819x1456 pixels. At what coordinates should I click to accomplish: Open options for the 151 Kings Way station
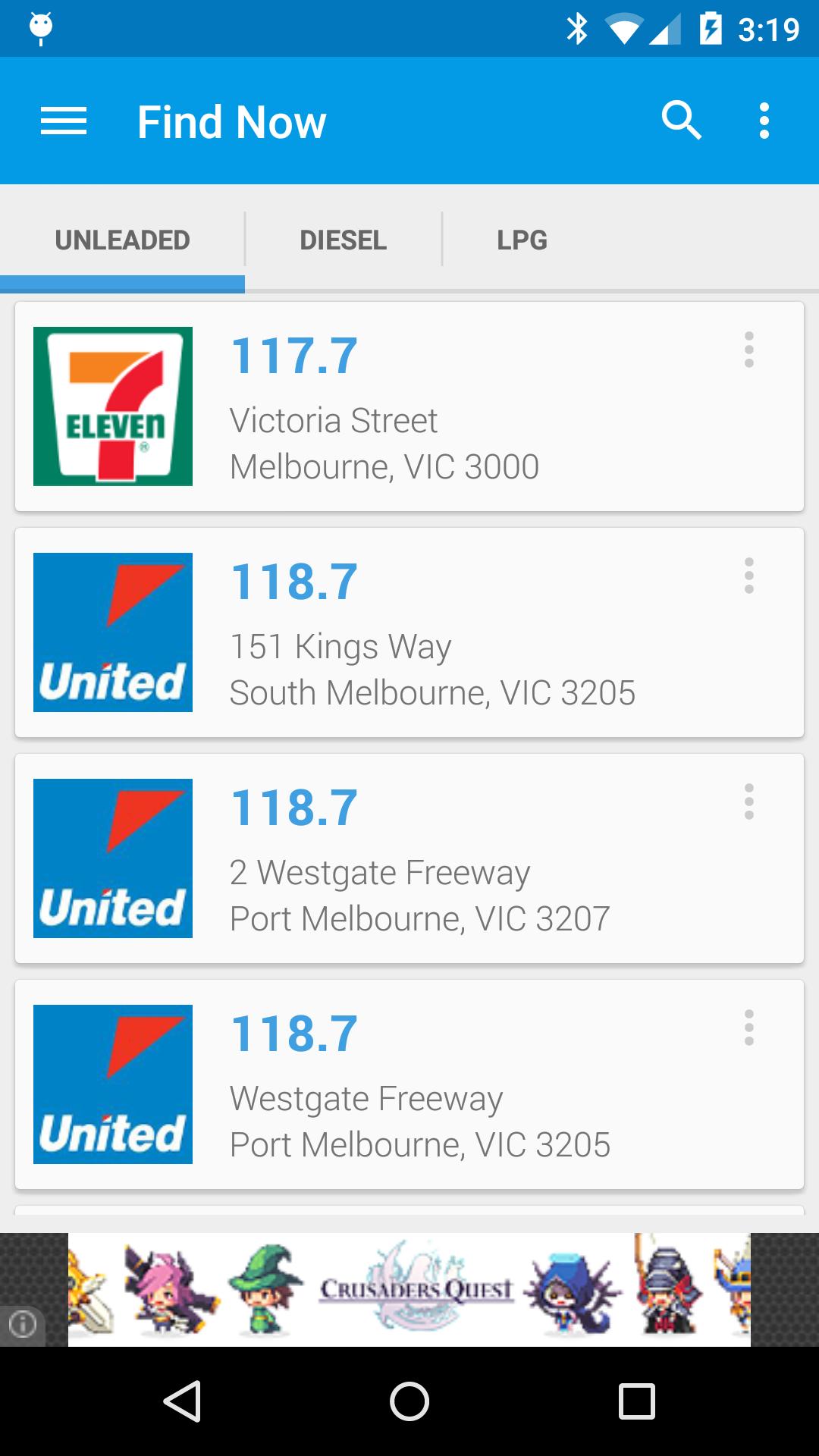[x=750, y=576]
